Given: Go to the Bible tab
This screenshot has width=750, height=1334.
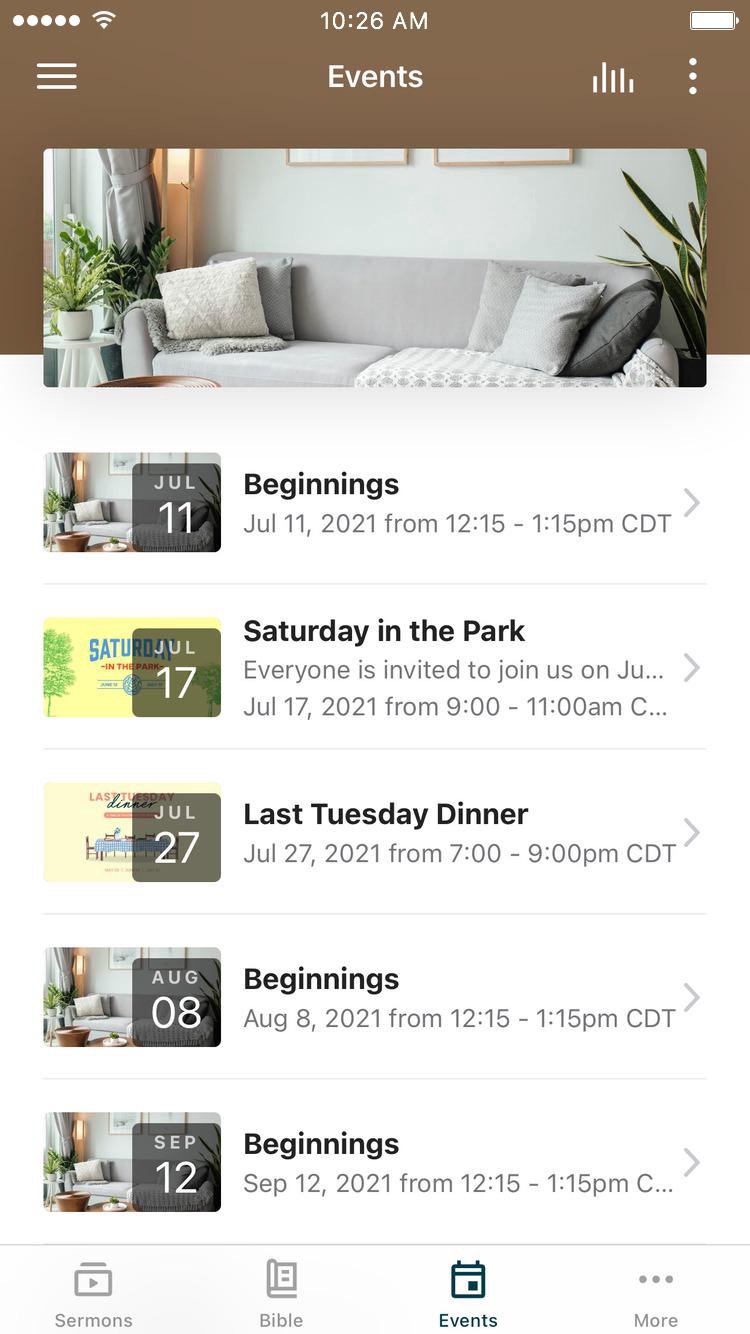Looking at the screenshot, I should (x=281, y=1294).
